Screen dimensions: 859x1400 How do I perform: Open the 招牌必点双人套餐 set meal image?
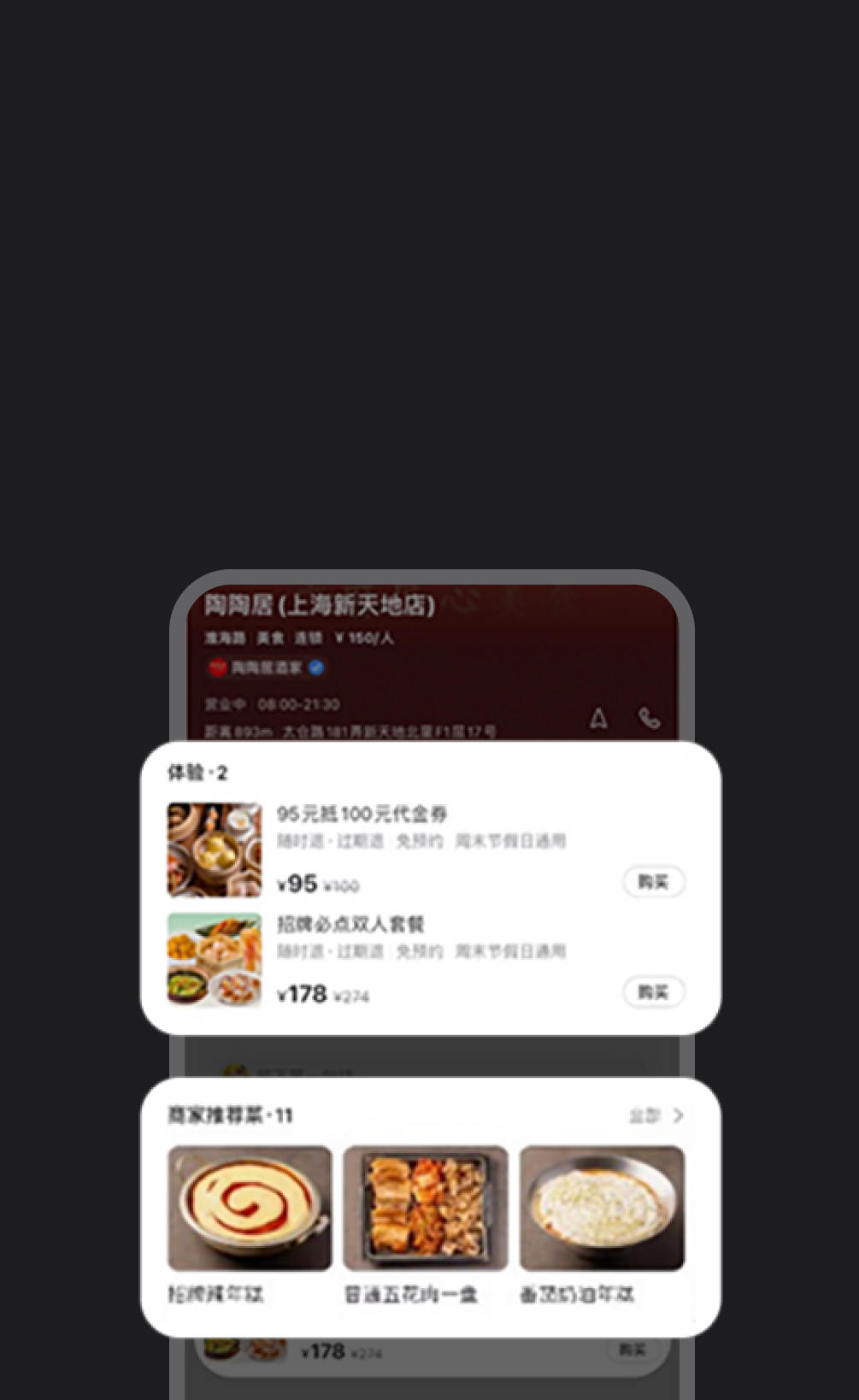pos(214,959)
